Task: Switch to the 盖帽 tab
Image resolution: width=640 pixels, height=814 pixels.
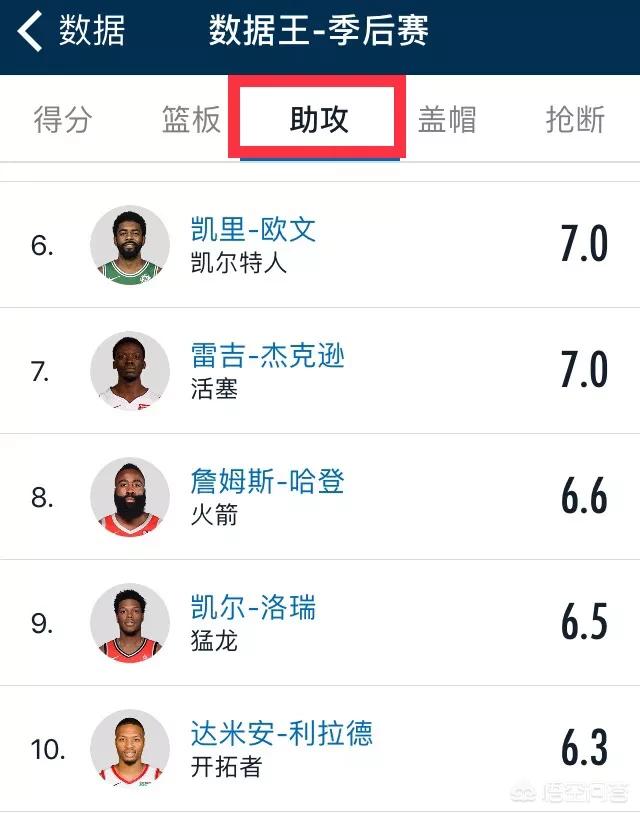Action: [x=447, y=120]
